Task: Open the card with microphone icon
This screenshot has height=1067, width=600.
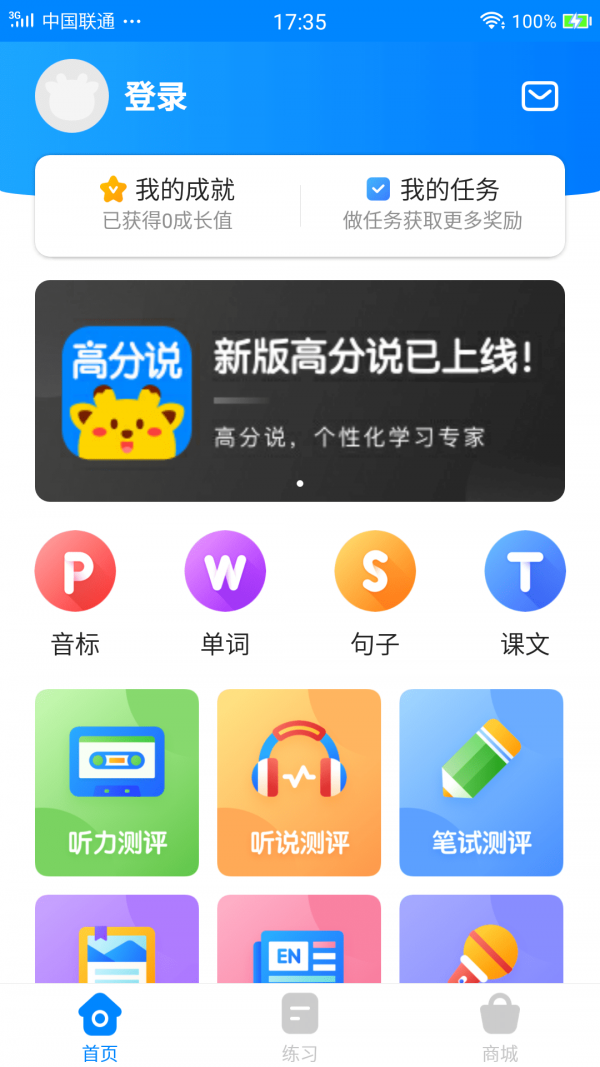Action: 481,940
